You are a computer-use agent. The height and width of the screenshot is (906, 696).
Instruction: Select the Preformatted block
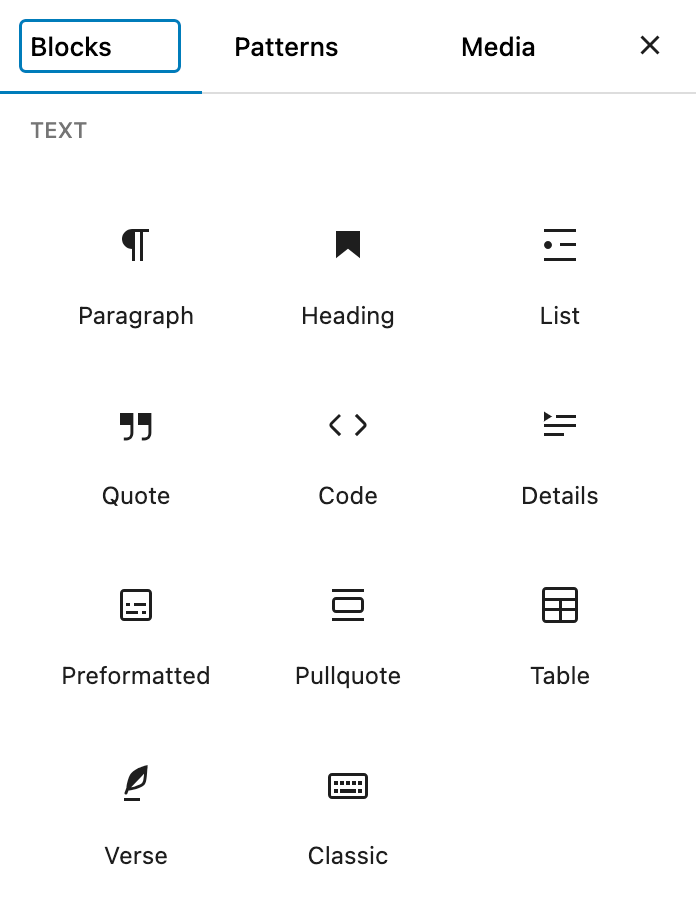pyautogui.click(x=136, y=635)
